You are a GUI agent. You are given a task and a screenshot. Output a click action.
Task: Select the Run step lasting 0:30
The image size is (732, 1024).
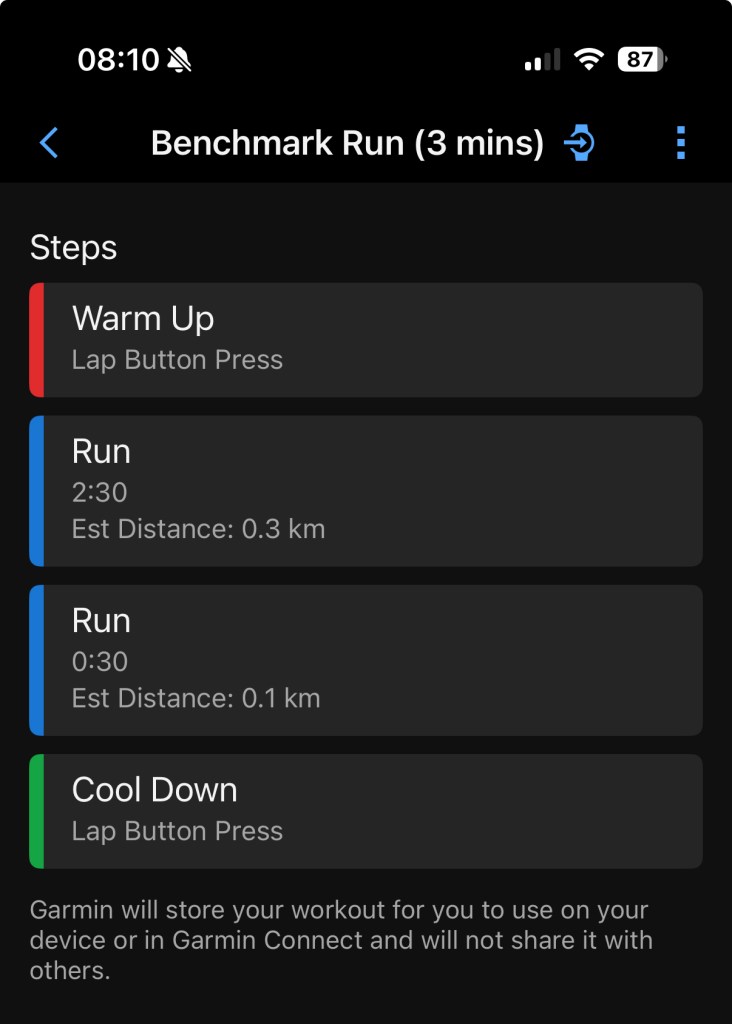click(x=366, y=660)
